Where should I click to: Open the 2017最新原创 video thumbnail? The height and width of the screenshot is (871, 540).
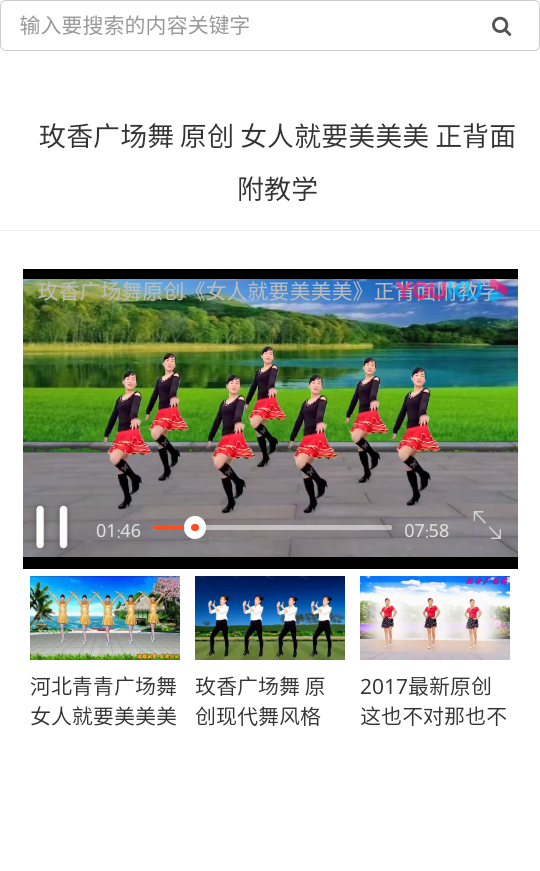(435, 618)
